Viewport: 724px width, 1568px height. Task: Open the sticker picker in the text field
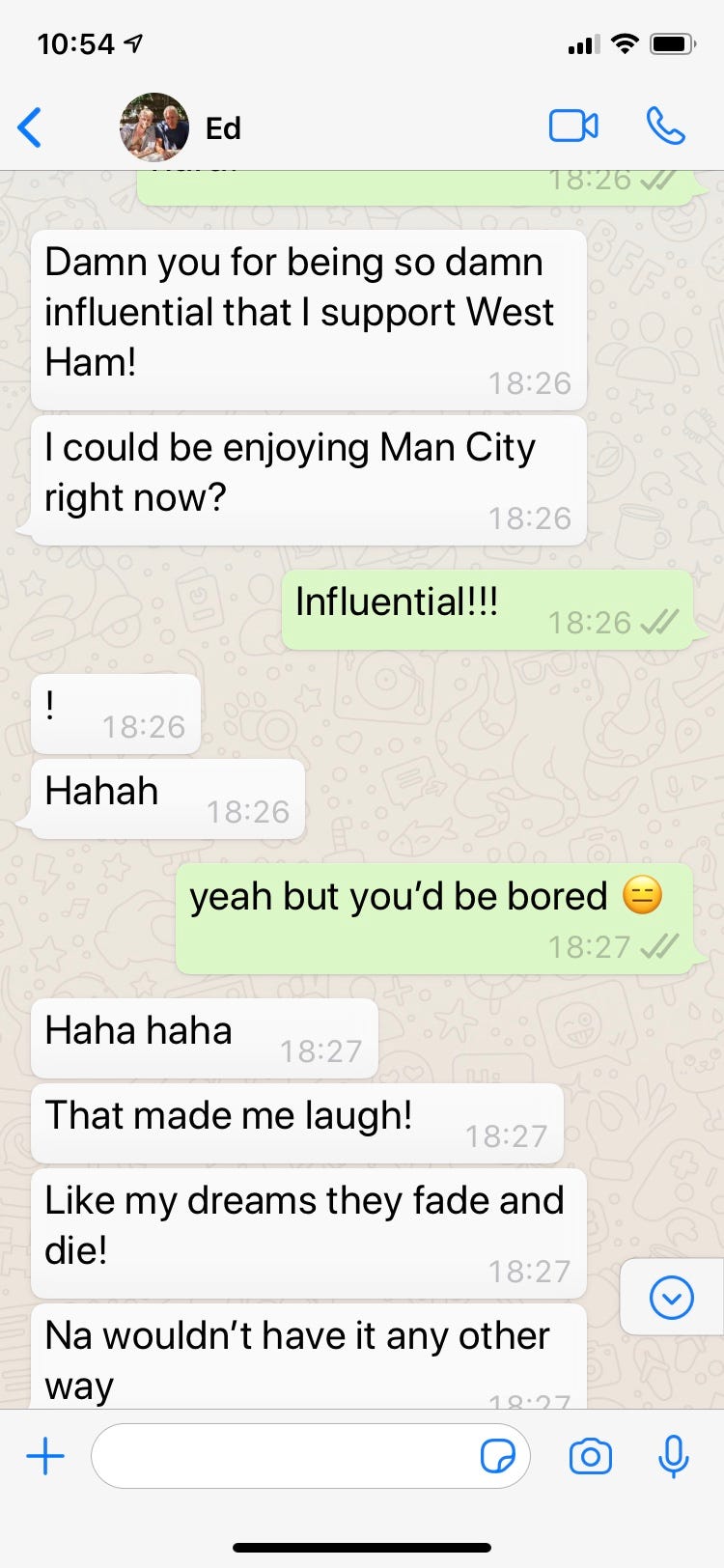498,1456
